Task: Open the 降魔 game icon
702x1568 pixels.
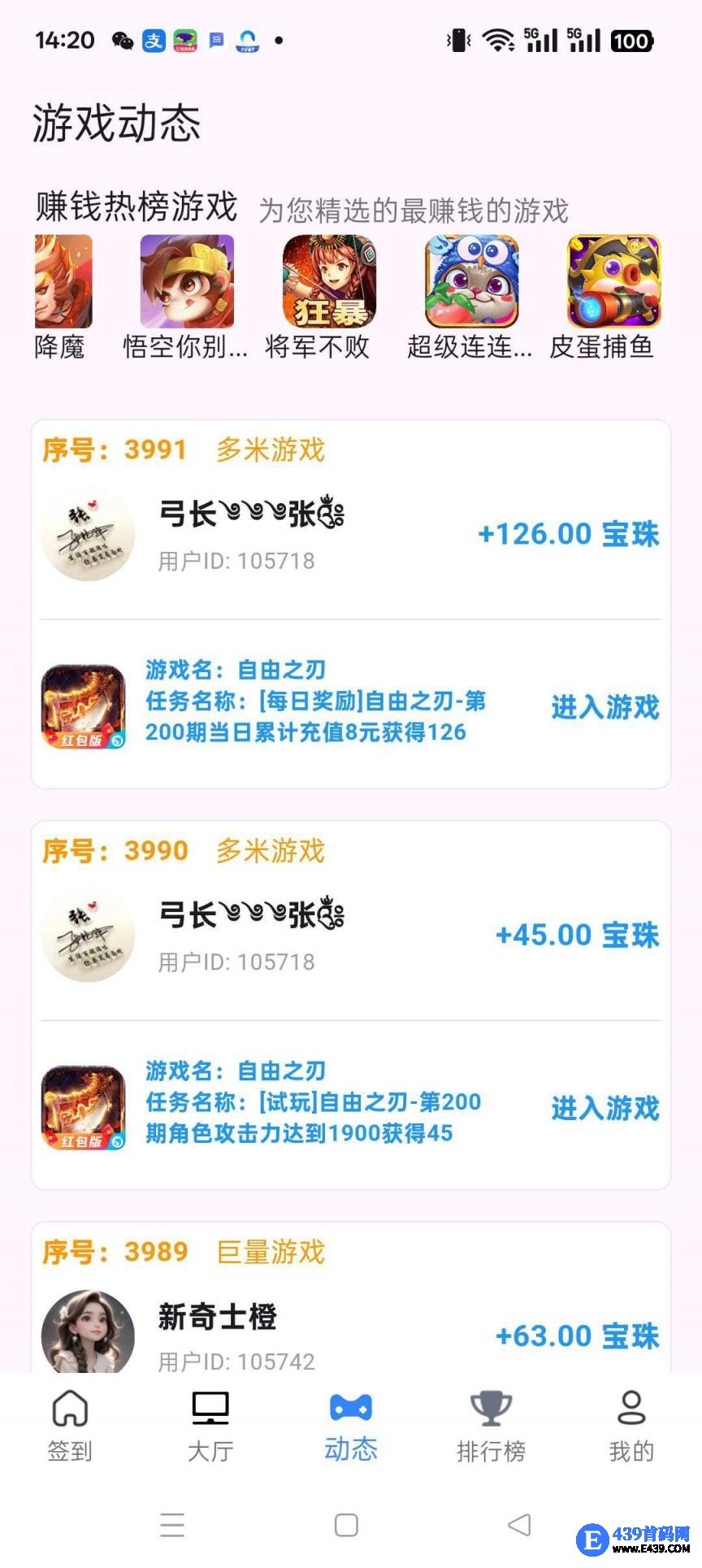Action: pyautogui.click(x=63, y=282)
